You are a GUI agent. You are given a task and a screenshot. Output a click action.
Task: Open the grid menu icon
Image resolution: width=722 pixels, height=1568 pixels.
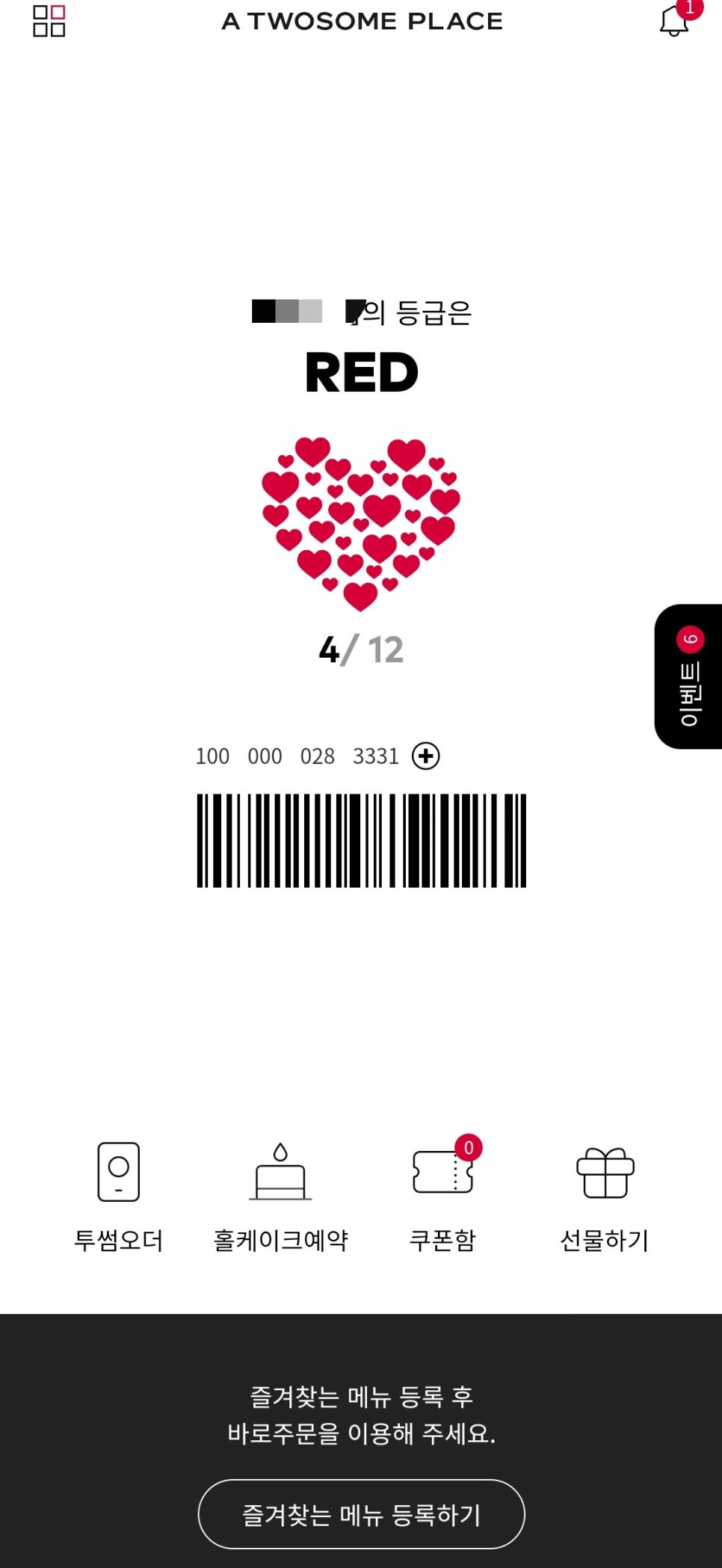pyautogui.click(x=49, y=21)
